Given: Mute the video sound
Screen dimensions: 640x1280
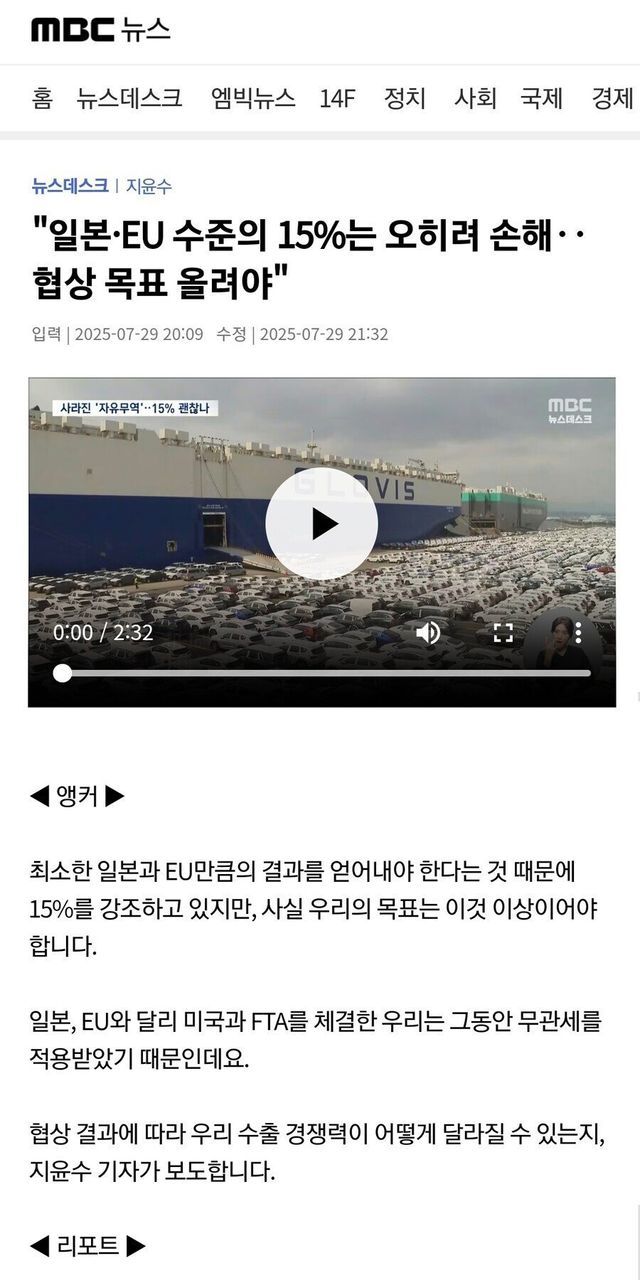Looking at the screenshot, I should pos(428,632).
